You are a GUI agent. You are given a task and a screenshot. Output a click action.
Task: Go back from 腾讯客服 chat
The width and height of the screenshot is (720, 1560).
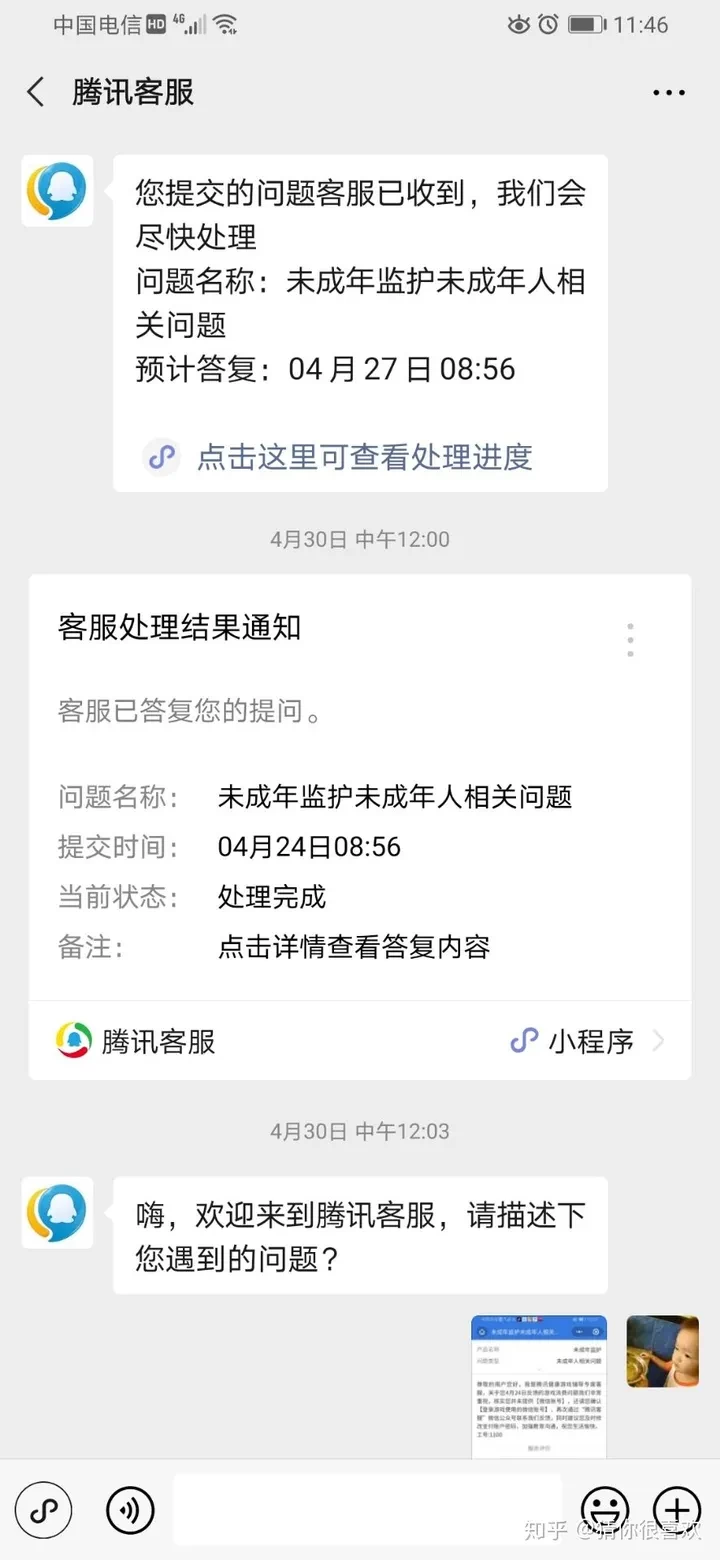point(36,93)
